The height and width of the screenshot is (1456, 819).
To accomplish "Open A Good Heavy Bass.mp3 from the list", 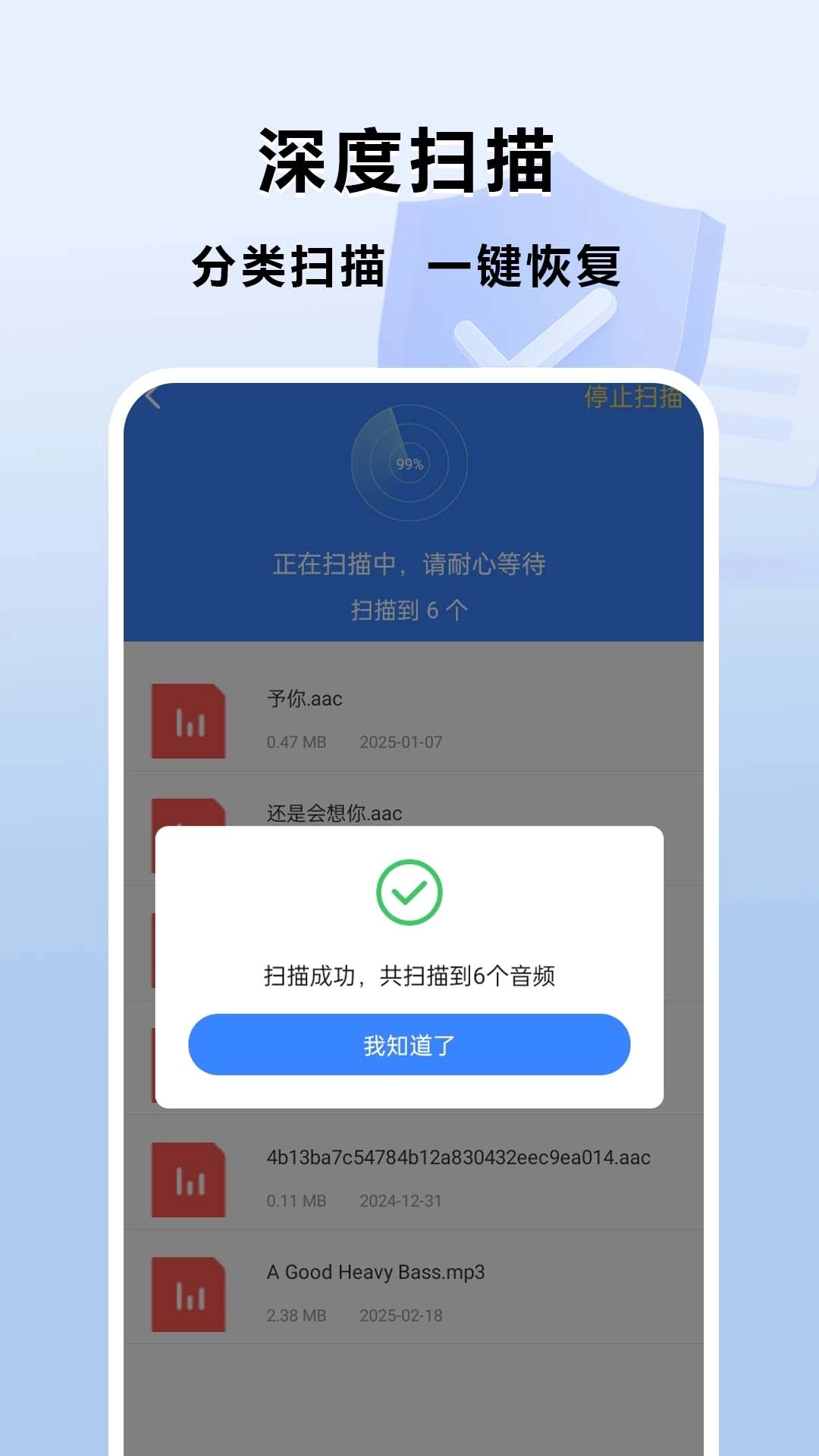I will [373, 1274].
